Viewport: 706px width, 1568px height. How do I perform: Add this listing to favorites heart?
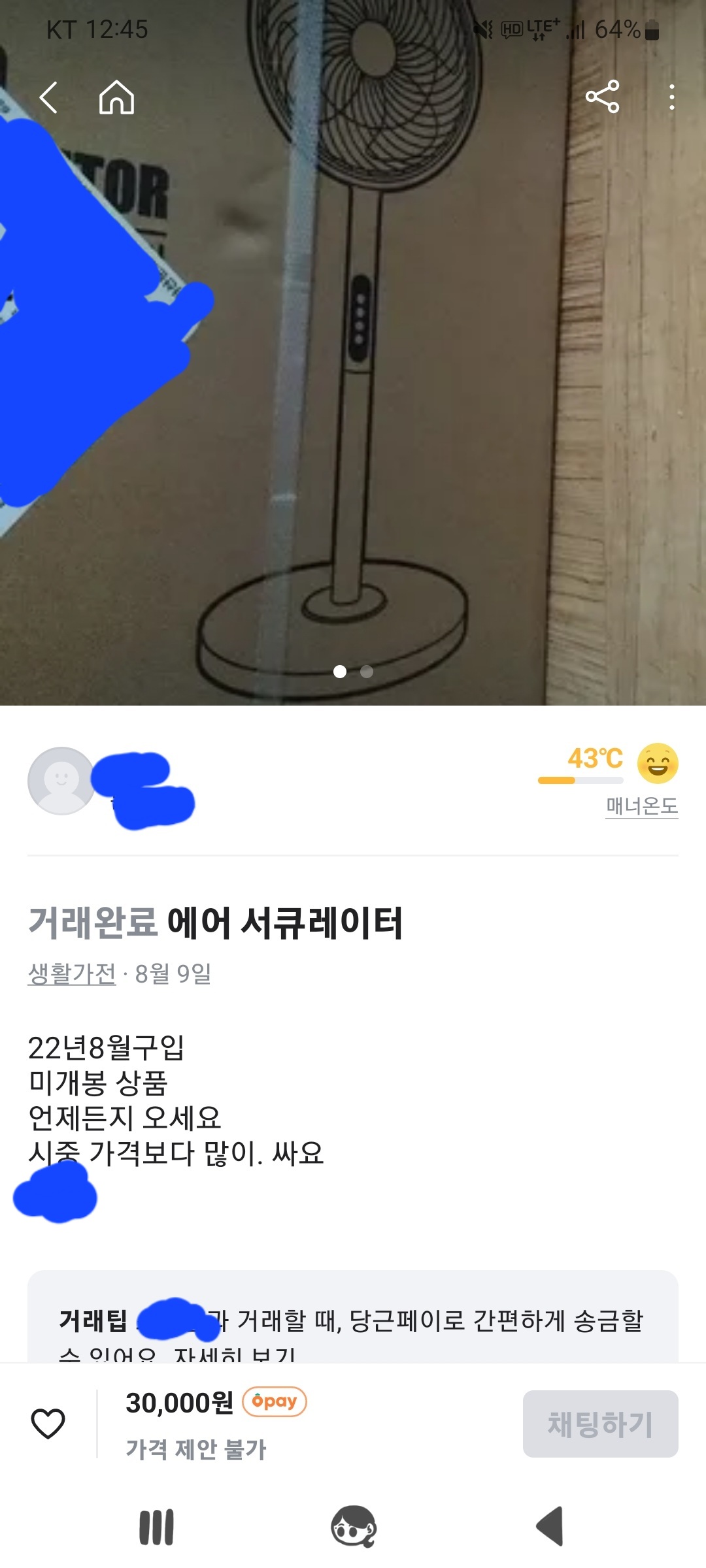[48, 1424]
